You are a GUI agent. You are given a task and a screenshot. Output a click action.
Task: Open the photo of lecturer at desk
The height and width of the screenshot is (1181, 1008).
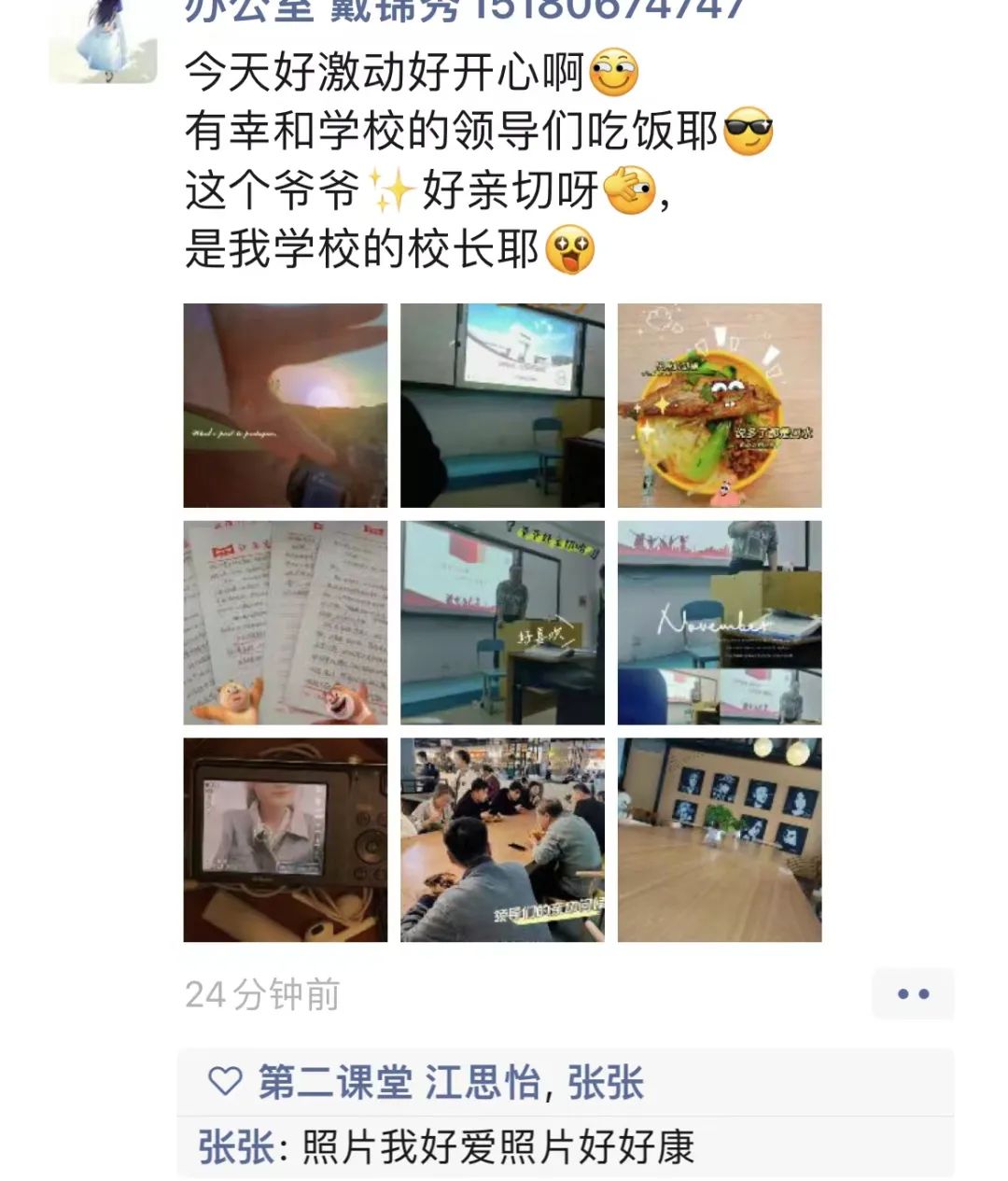pyautogui.click(x=502, y=623)
